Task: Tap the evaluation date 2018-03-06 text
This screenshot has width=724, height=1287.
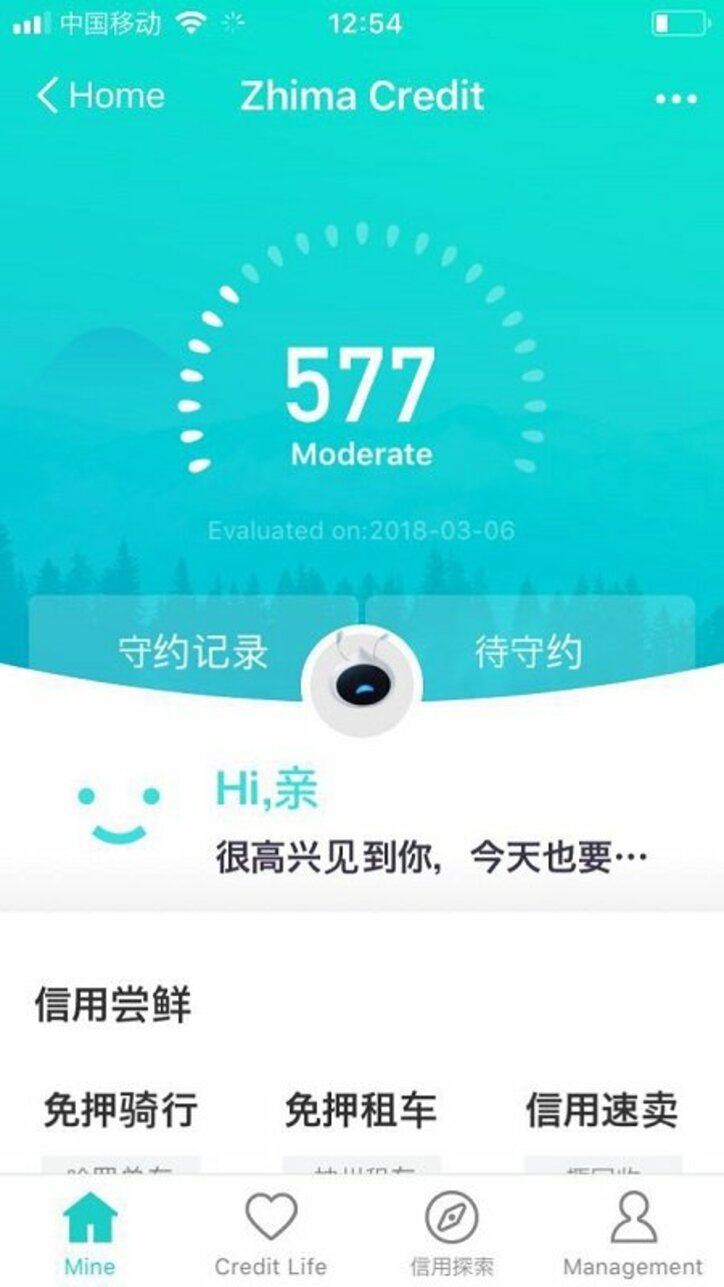Action: pyautogui.click(x=362, y=530)
